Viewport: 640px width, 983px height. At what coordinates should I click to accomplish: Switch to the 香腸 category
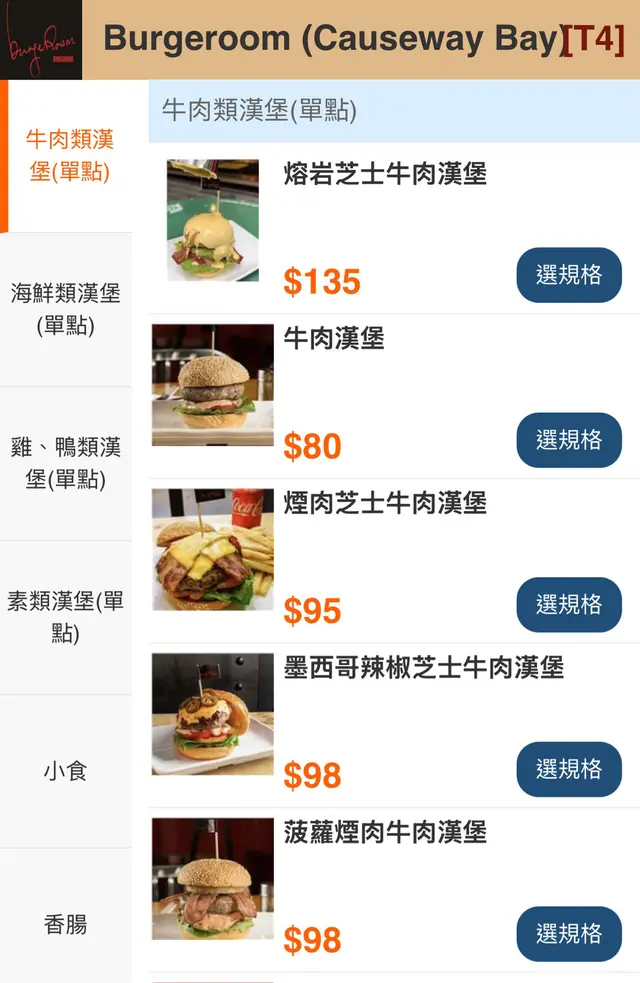click(66, 925)
